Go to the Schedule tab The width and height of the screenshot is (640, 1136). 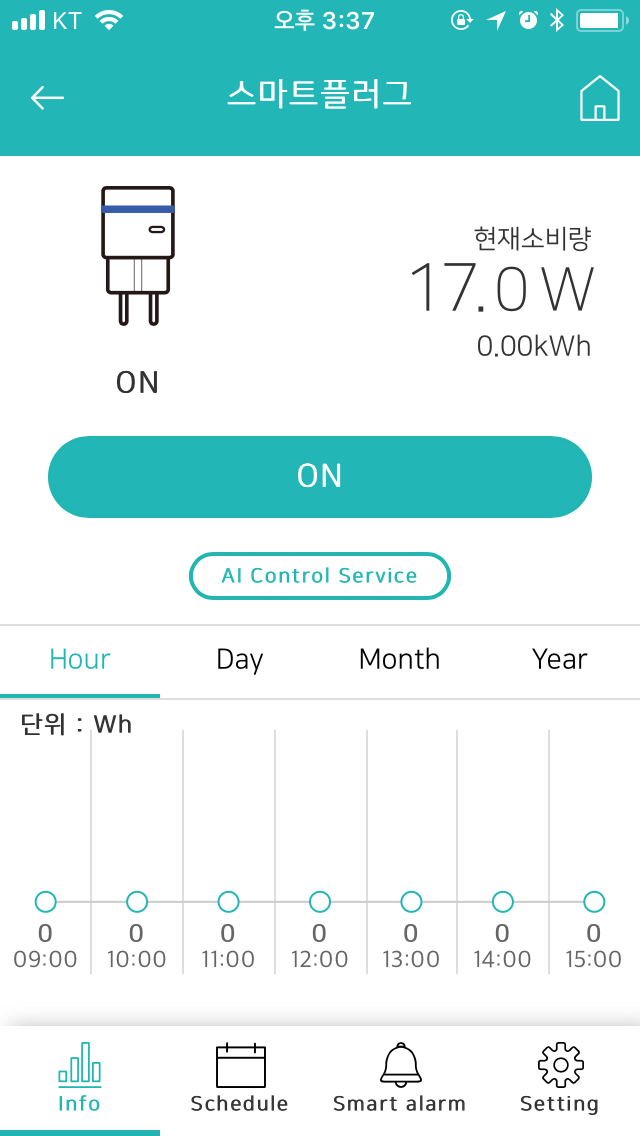tap(240, 1079)
